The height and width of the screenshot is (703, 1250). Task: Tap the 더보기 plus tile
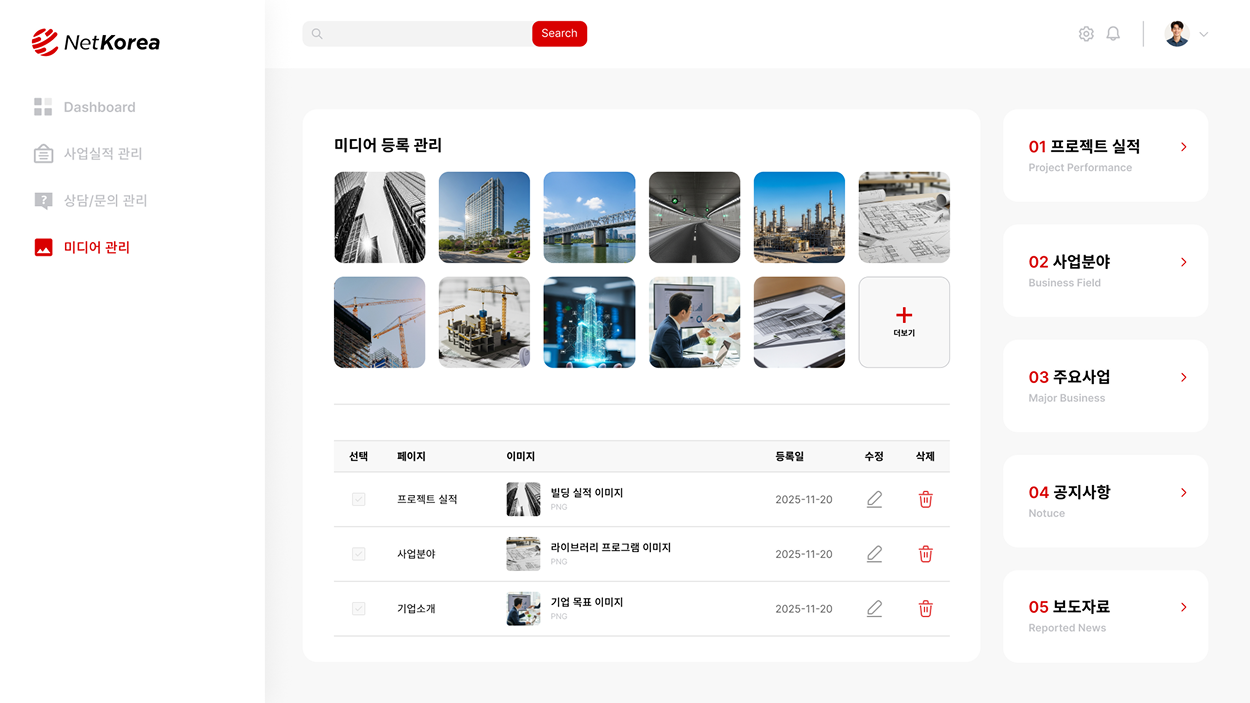[x=904, y=322]
